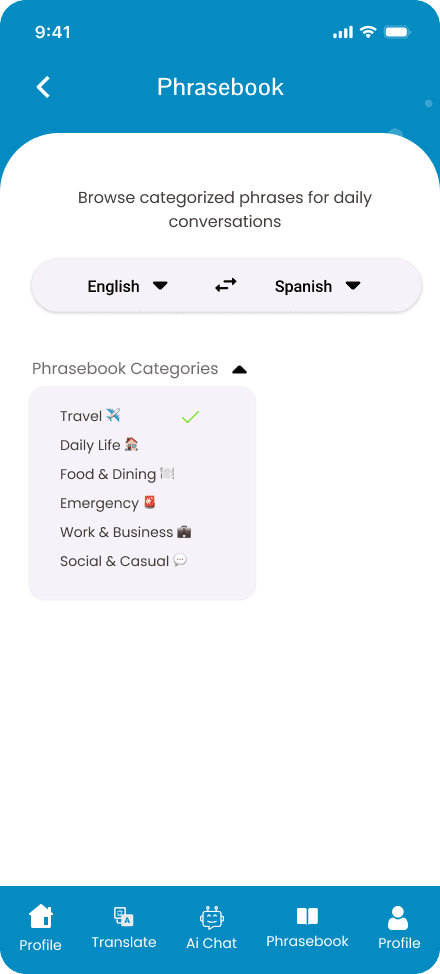Viewport: 440px width, 974px height.
Task: Choose the Daily Life category
Action: [x=99, y=445]
